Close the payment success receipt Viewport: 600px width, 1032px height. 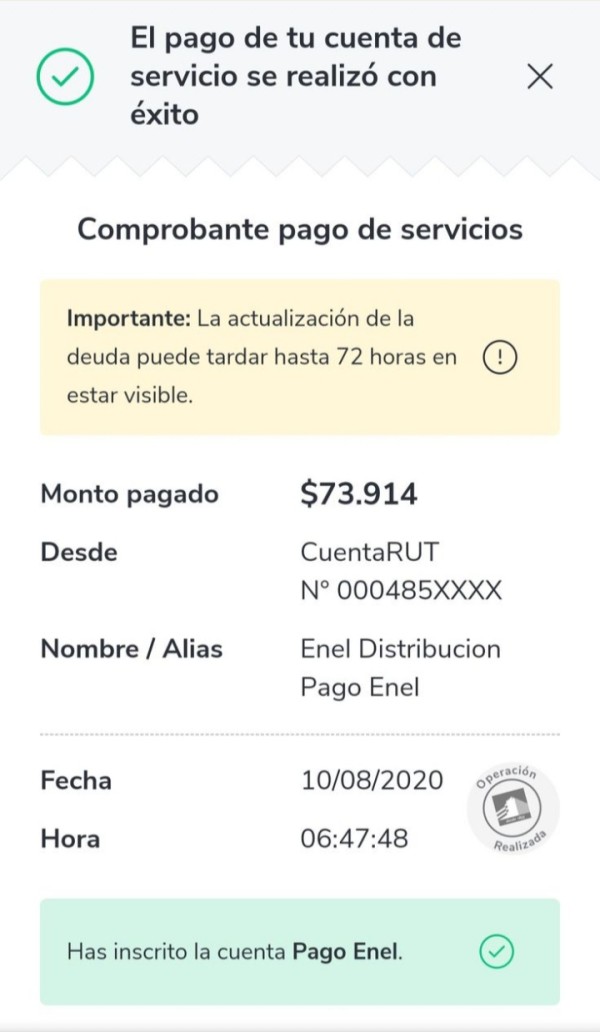pos(540,77)
